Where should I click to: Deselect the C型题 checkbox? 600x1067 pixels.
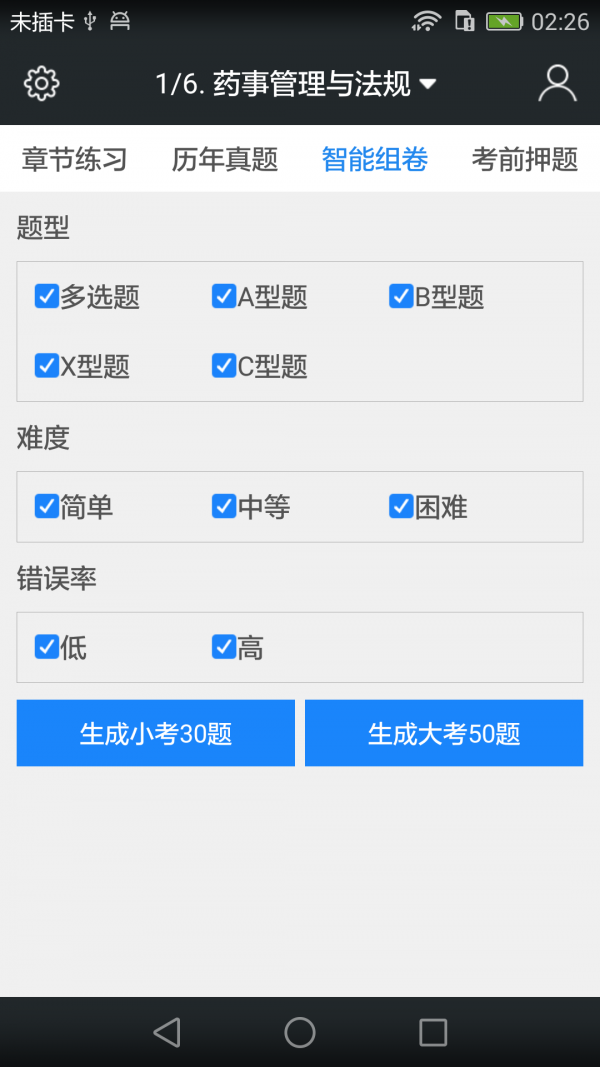(x=224, y=366)
